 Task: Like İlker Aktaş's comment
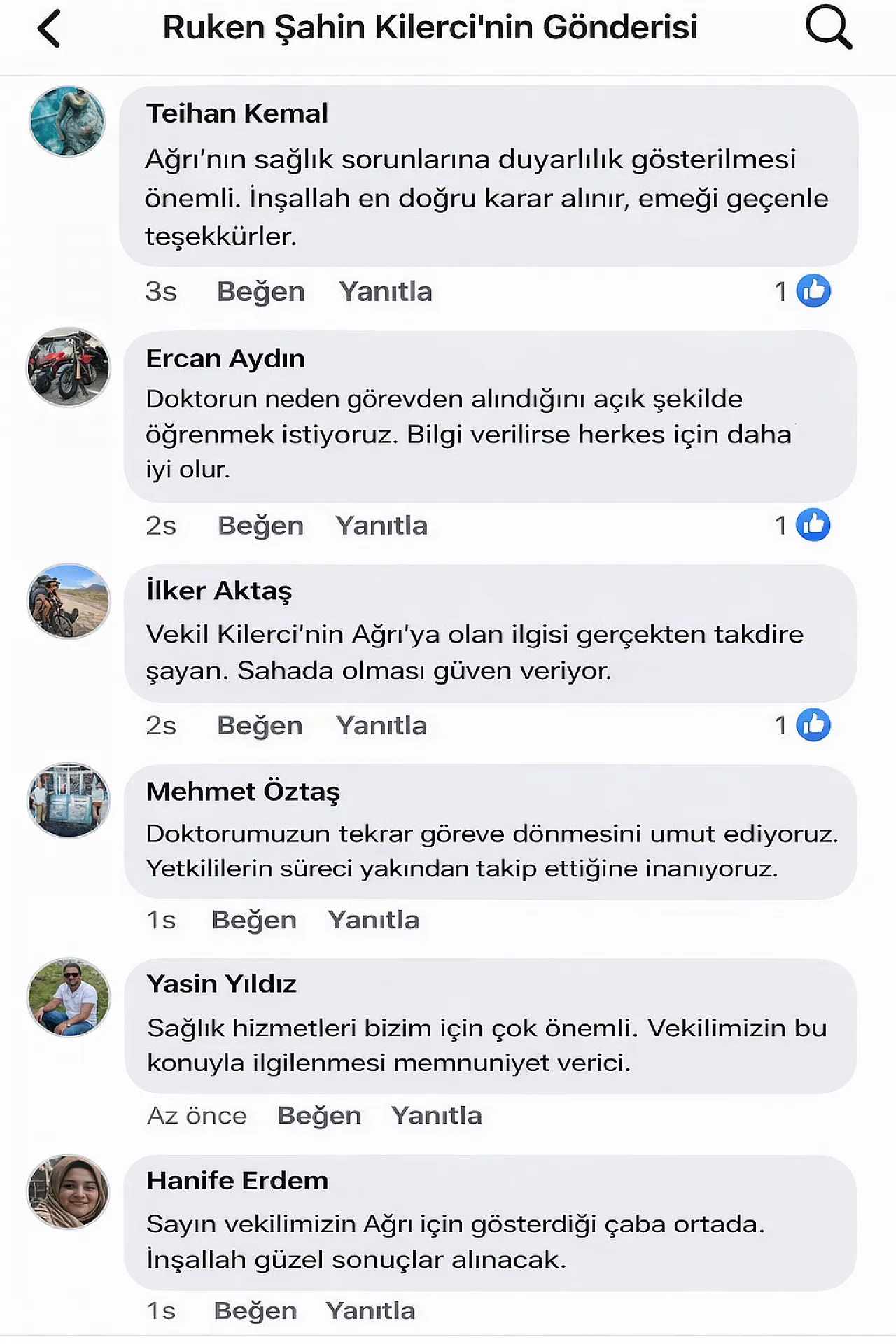[260, 725]
